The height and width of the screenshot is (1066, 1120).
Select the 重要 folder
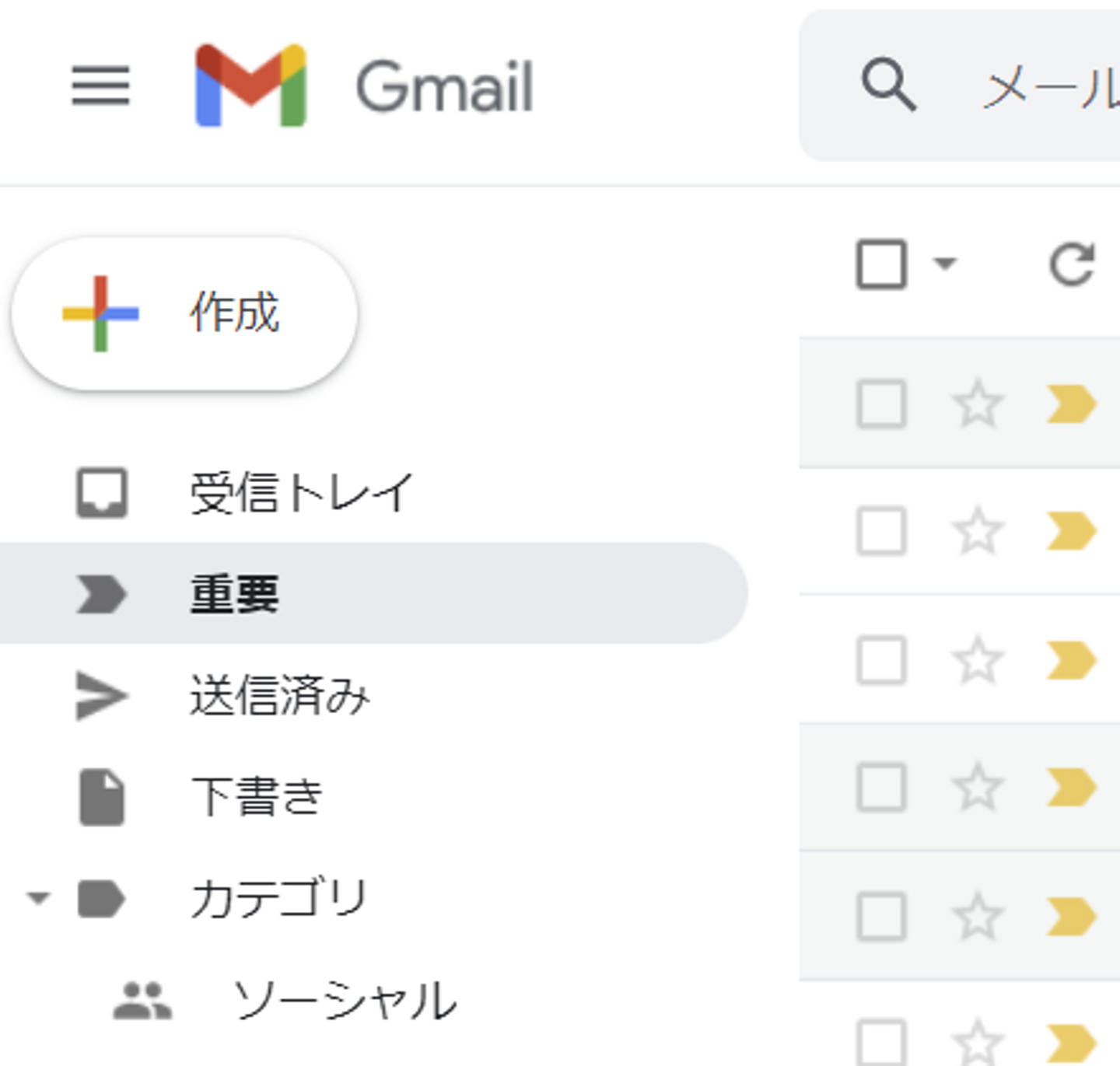pos(233,594)
